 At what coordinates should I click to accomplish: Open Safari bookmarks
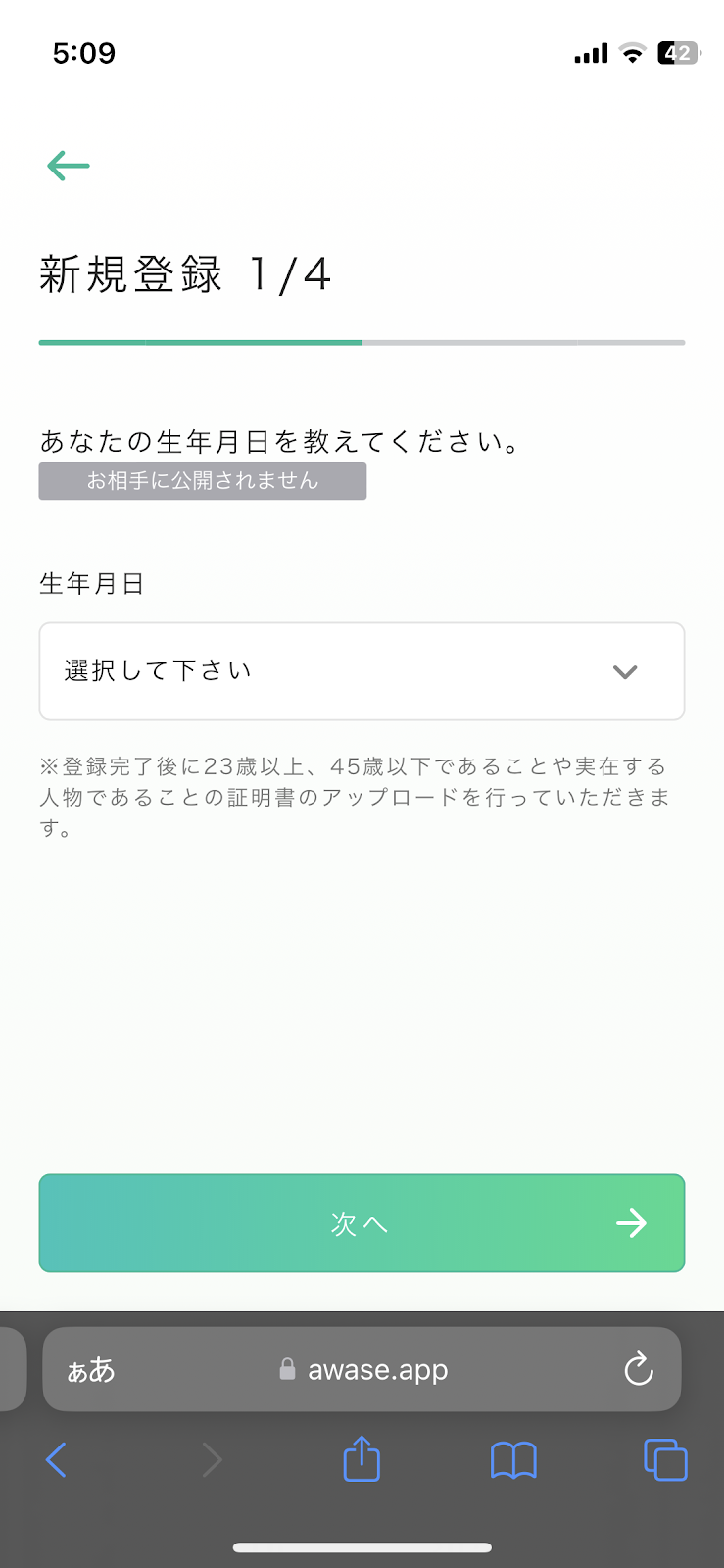[x=513, y=1460]
